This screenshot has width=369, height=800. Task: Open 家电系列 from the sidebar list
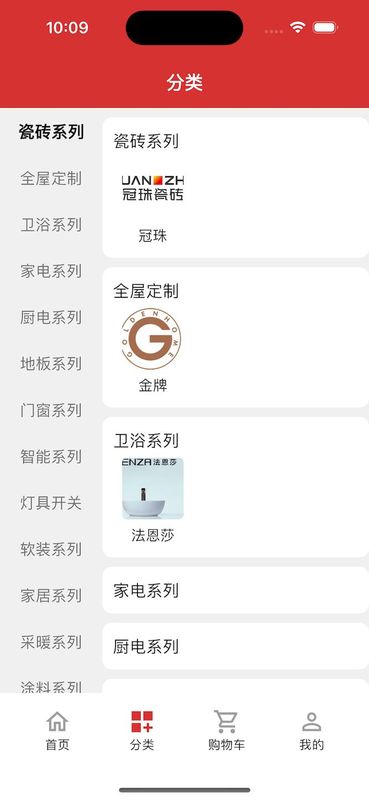pyautogui.click(x=51, y=271)
